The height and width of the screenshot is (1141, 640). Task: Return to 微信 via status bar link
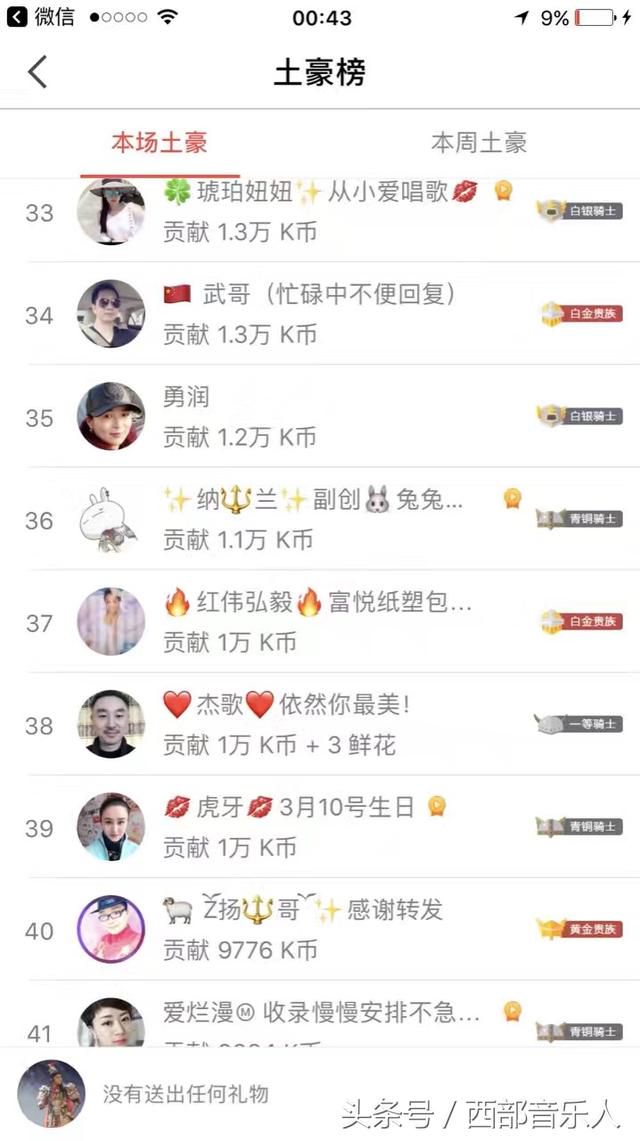pyautogui.click(x=41, y=17)
